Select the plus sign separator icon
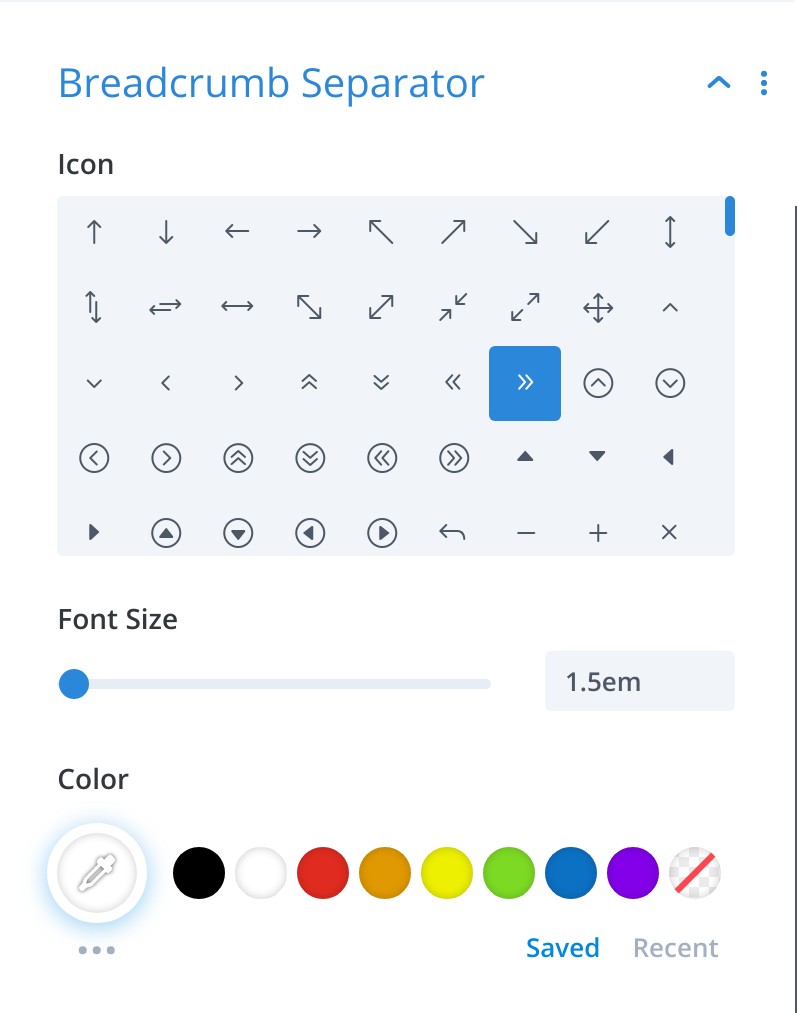797x1013 pixels. [x=597, y=532]
